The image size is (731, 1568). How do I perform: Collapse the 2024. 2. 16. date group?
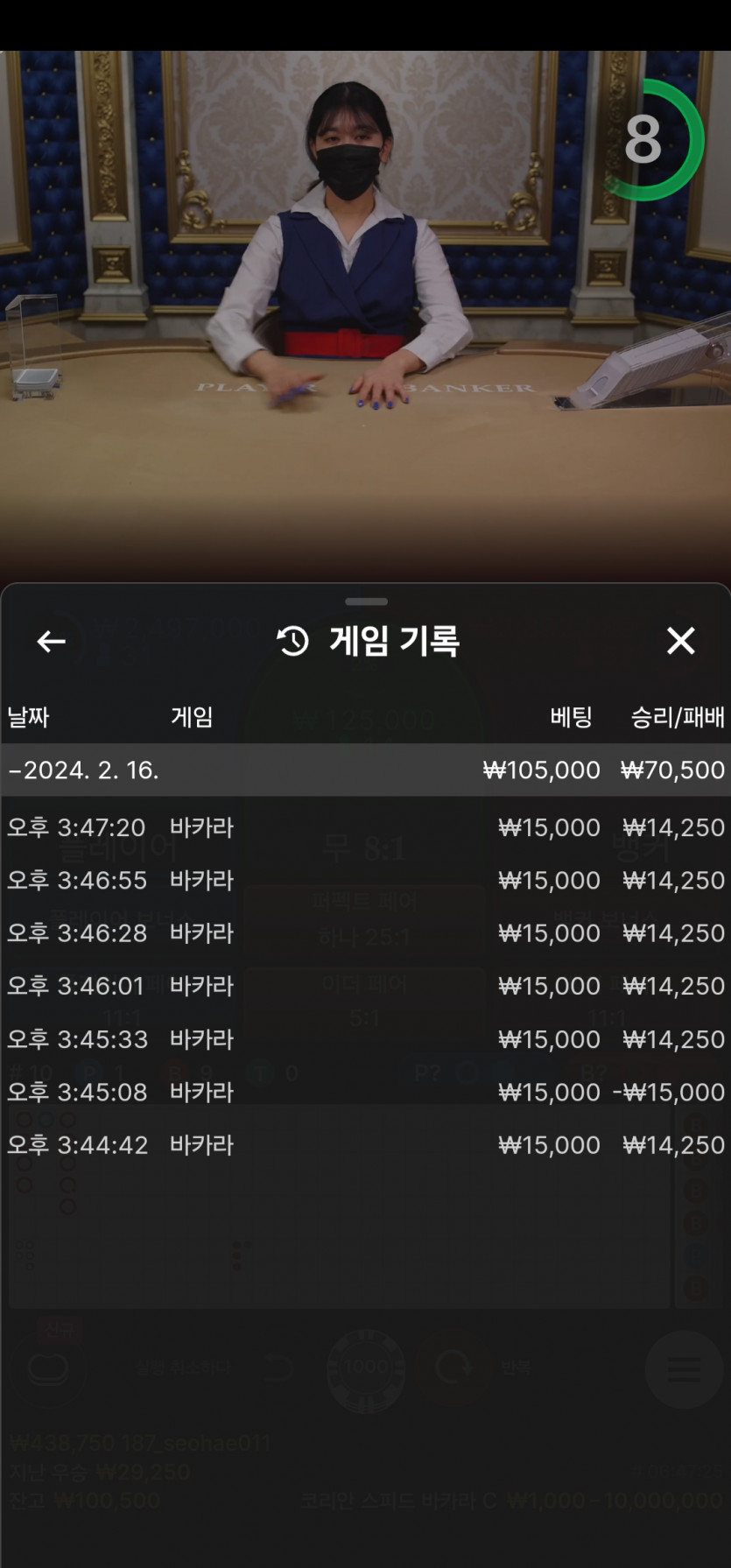click(x=365, y=770)
